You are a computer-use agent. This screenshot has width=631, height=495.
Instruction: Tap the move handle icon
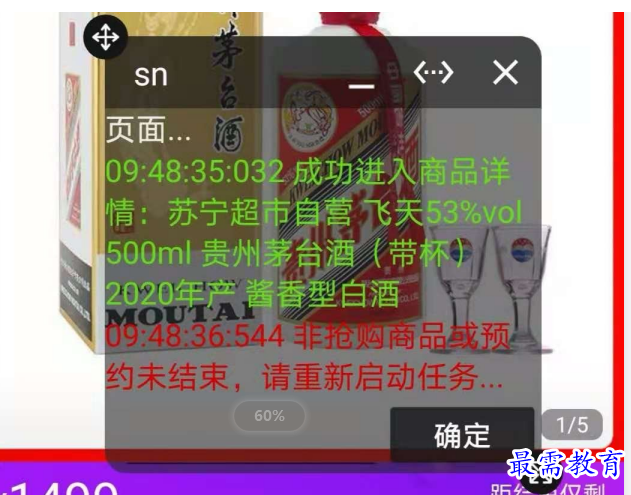[x=104, y=38]
